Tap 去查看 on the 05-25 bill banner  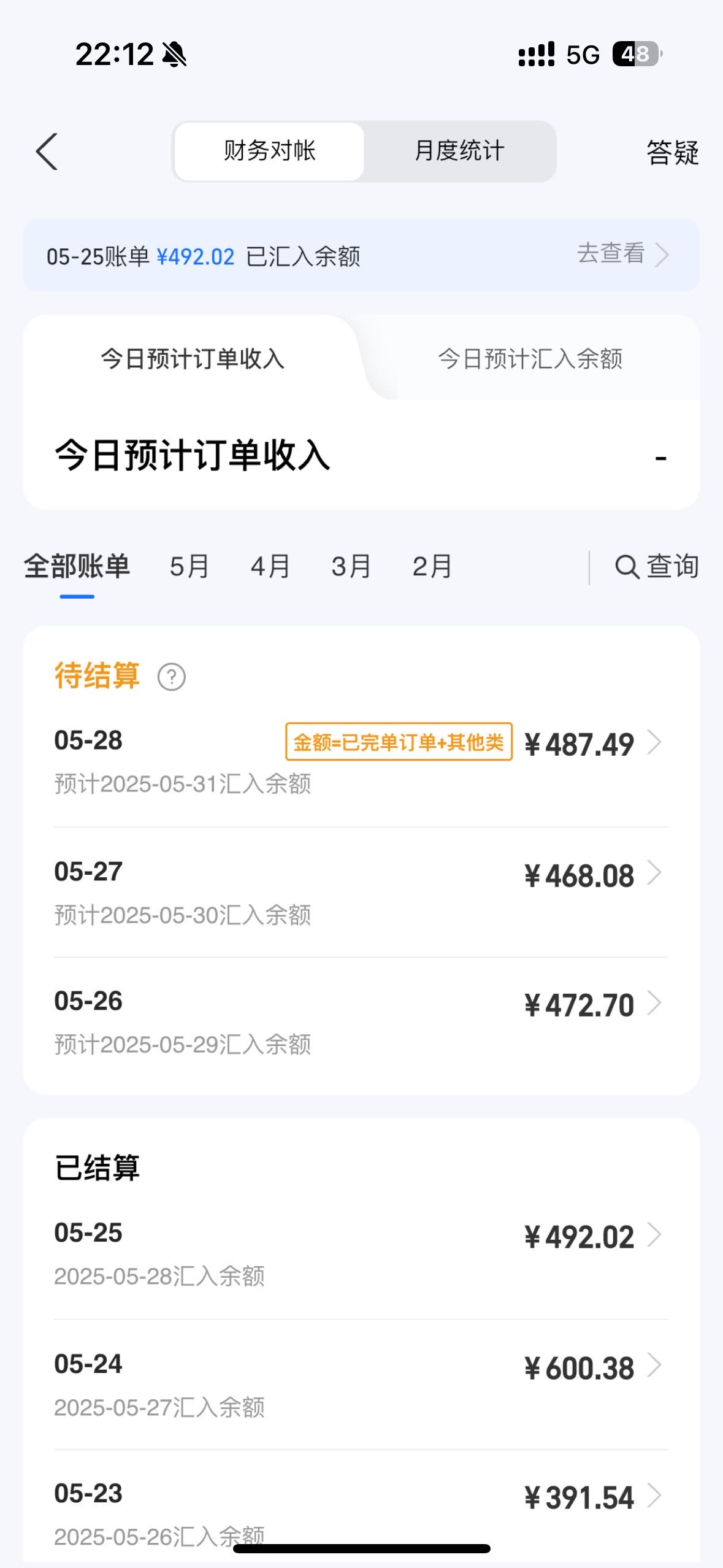(x=622, y=254)
